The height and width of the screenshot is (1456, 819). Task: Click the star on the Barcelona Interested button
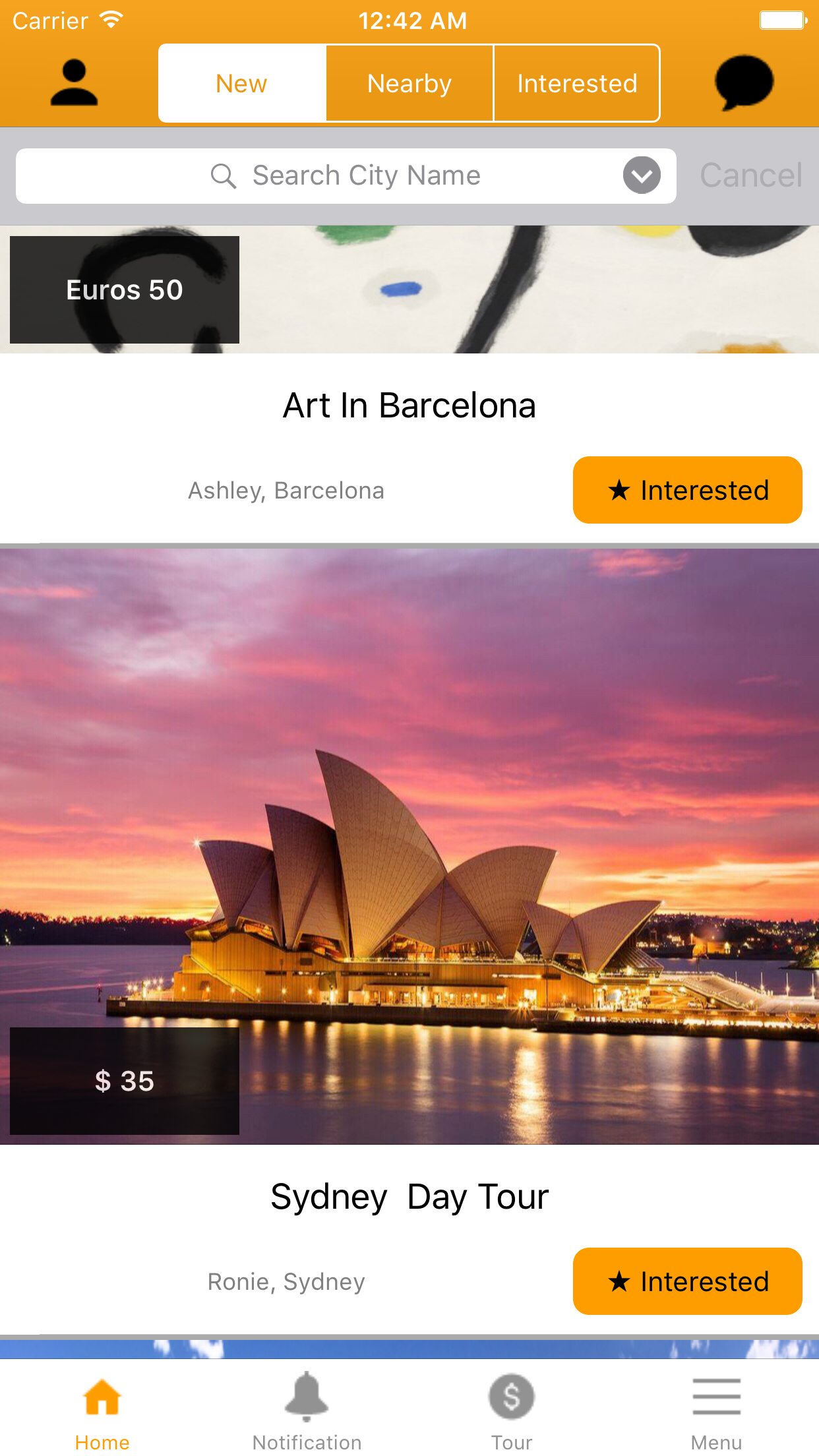point(619,489)
